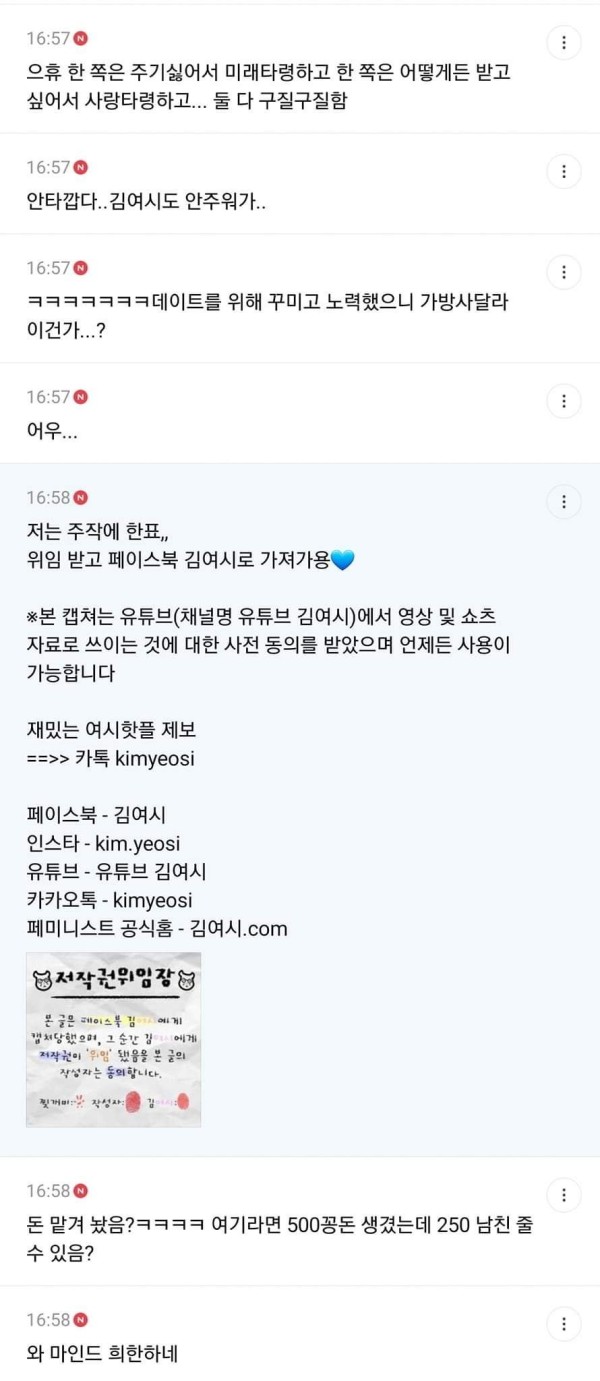Open options on the '저는 주작에 한표' comment

[x=564, y=501]
